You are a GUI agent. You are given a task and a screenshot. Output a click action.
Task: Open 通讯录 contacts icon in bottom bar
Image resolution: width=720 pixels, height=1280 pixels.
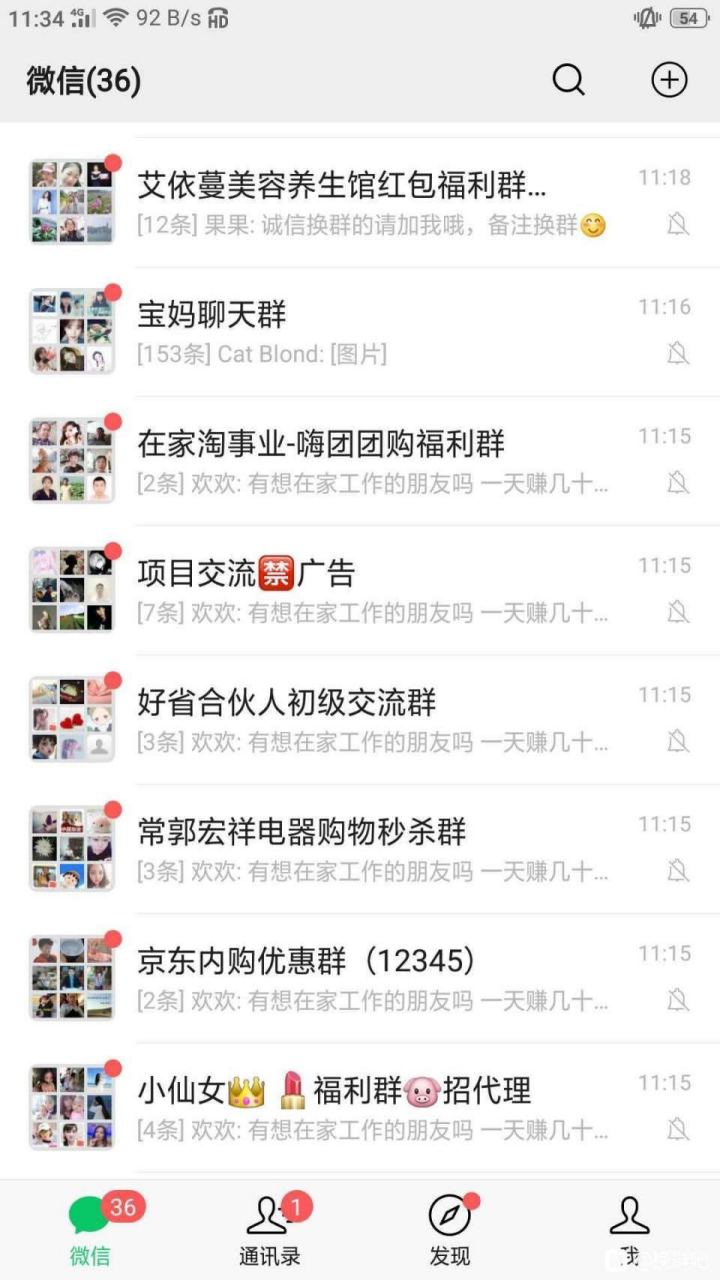coord(268,1215)
